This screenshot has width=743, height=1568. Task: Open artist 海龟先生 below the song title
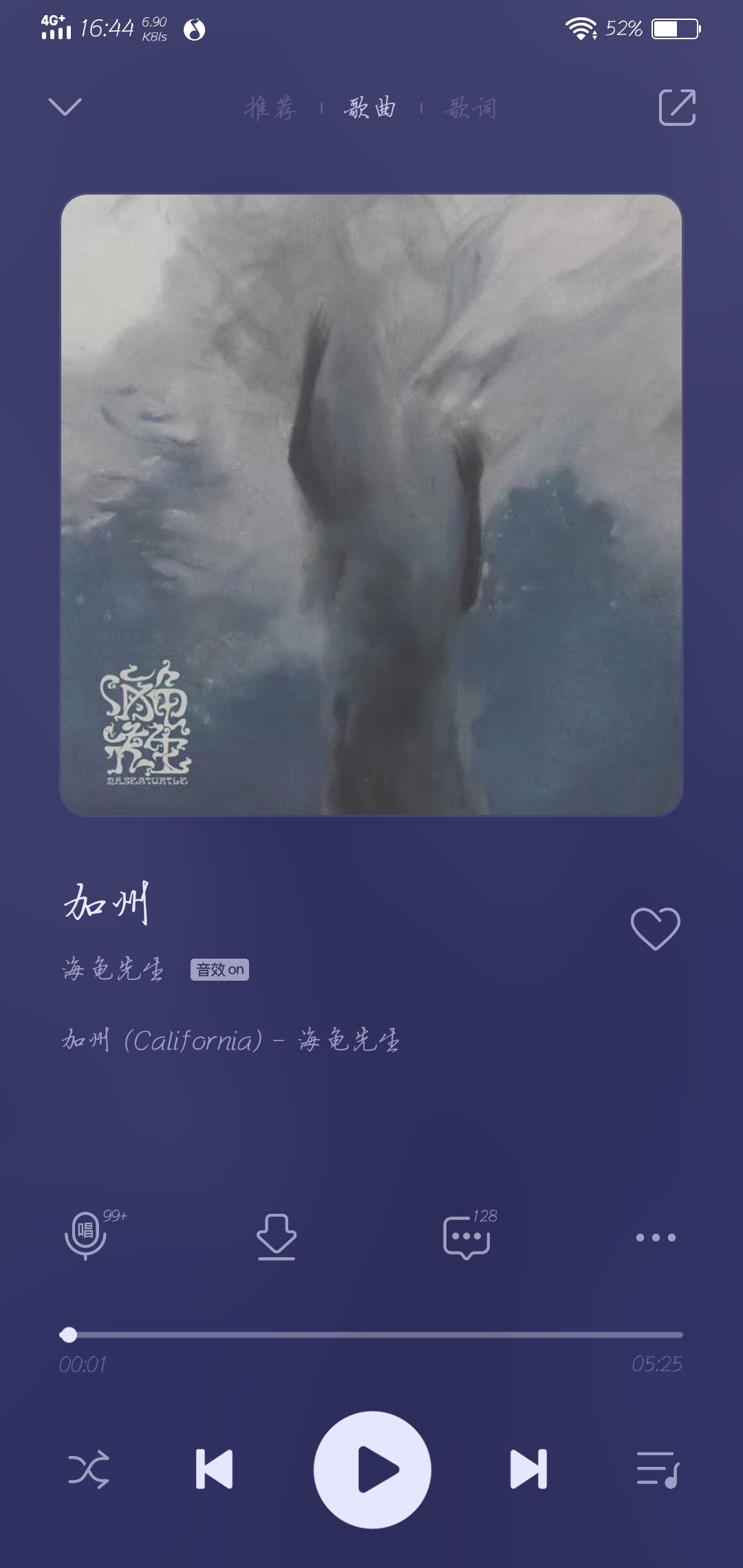click(x=114, y=969)
